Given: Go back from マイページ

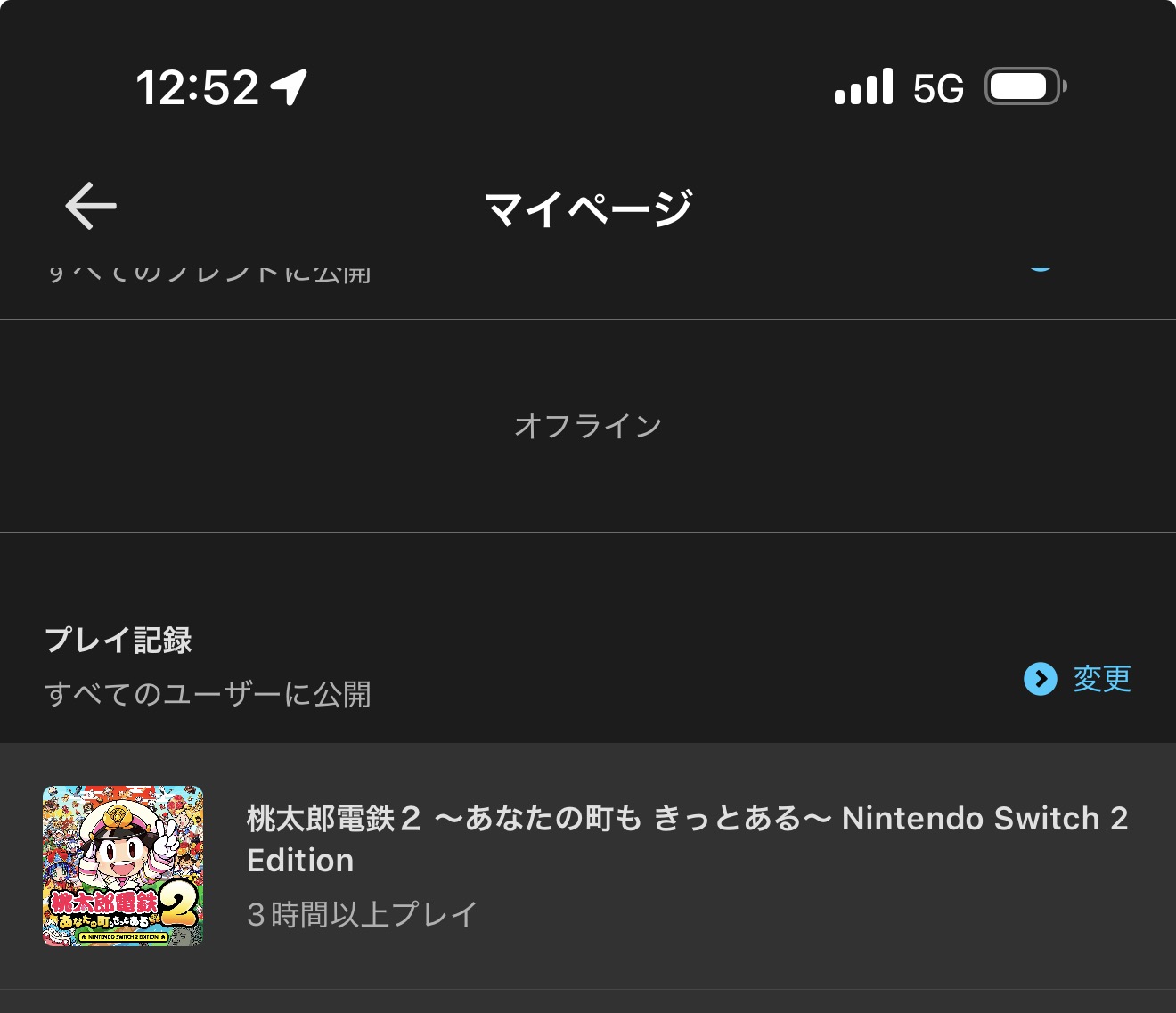Looking at the screenshot, I should 91,206.
